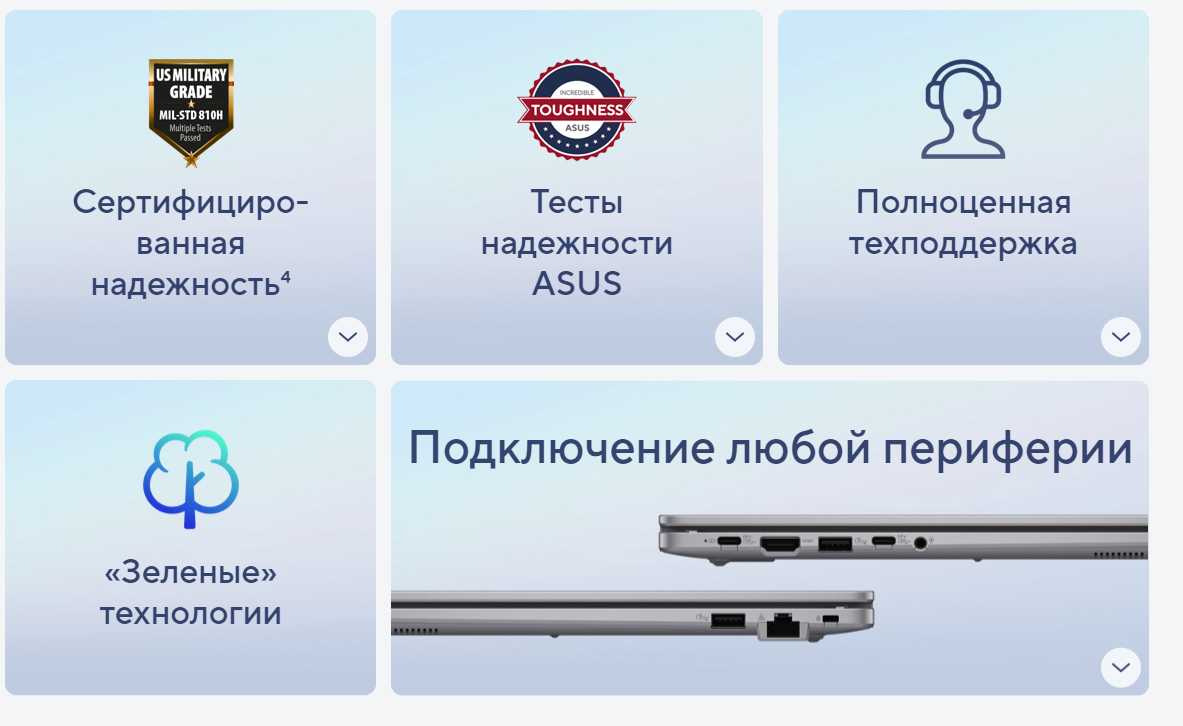Expand the Сертифицированная надежность card
Viewport: 1183px width, 726px height.
348,337
